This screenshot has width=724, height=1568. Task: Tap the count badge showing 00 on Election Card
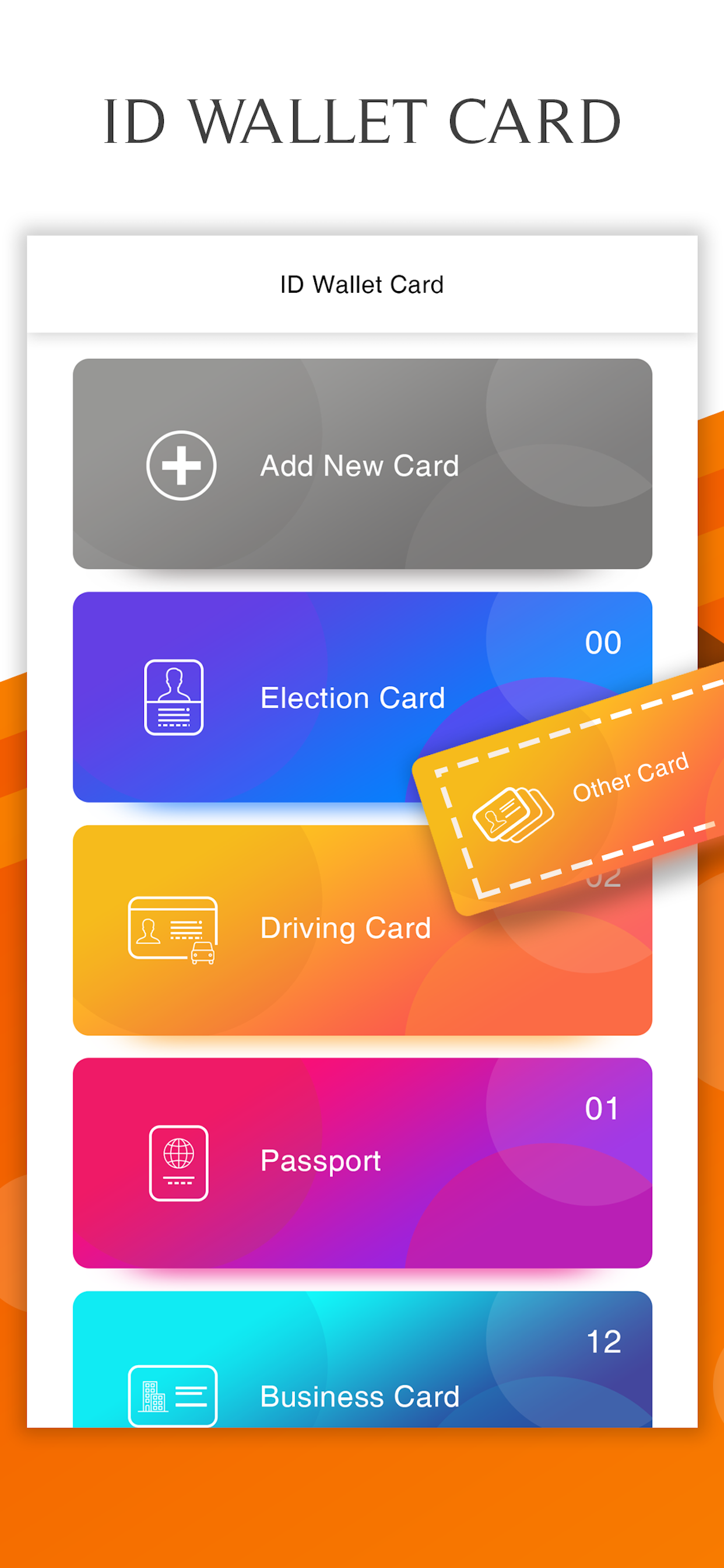pyautogui.click(x=603, y=642)
